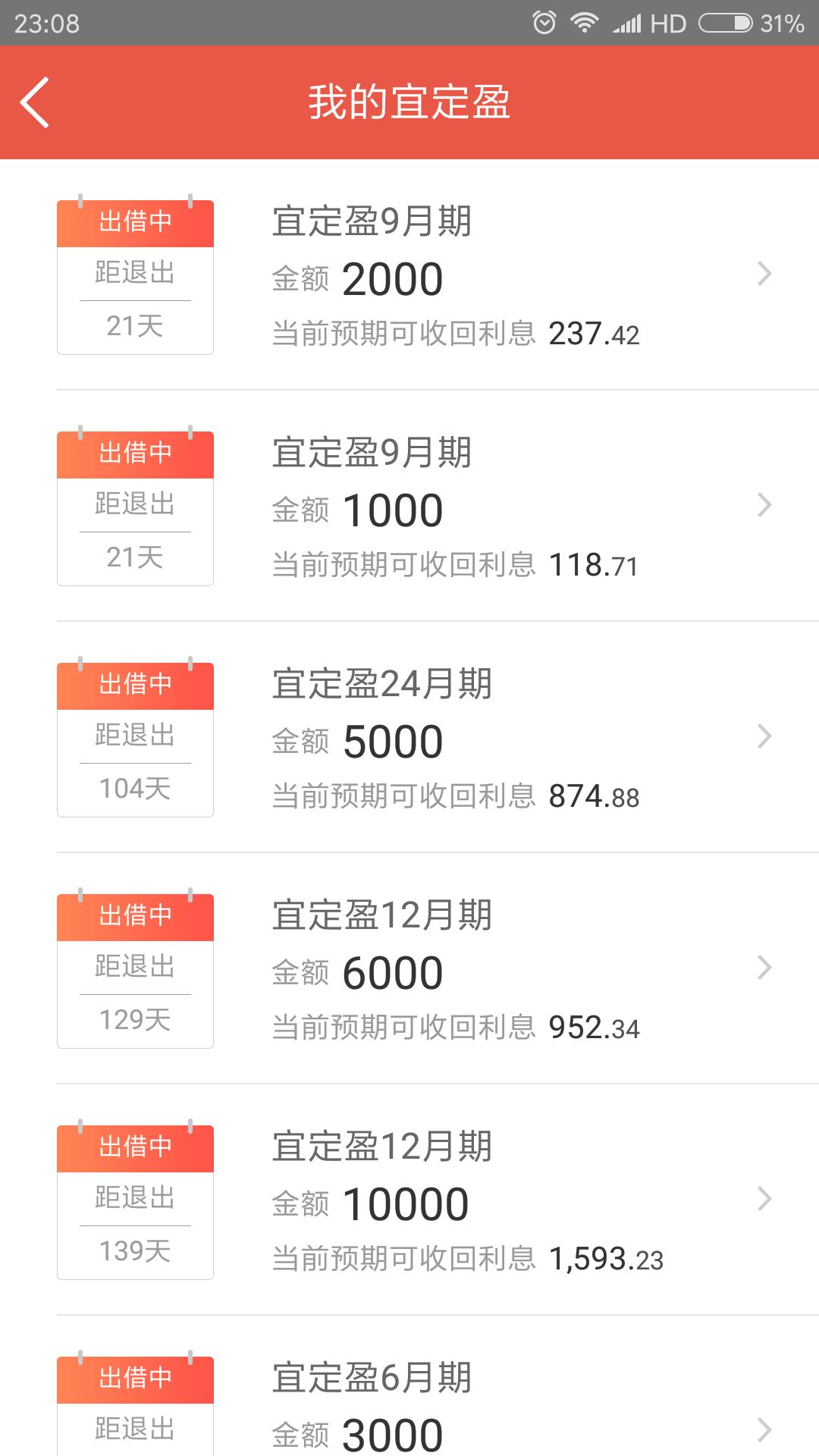The image size is (819, 1456).
Task: Tap the 距退出 21天 countdown on first item
Action: click(134, 300)
